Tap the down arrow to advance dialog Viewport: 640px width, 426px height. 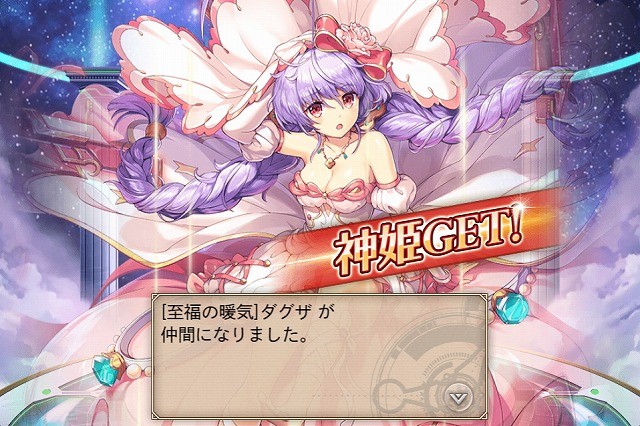tap(457, 395)
